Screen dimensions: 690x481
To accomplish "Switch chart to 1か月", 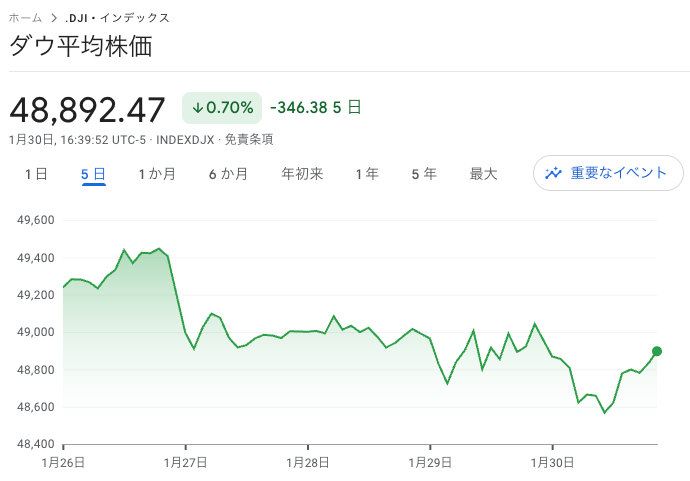I will [x=157, y=174].
